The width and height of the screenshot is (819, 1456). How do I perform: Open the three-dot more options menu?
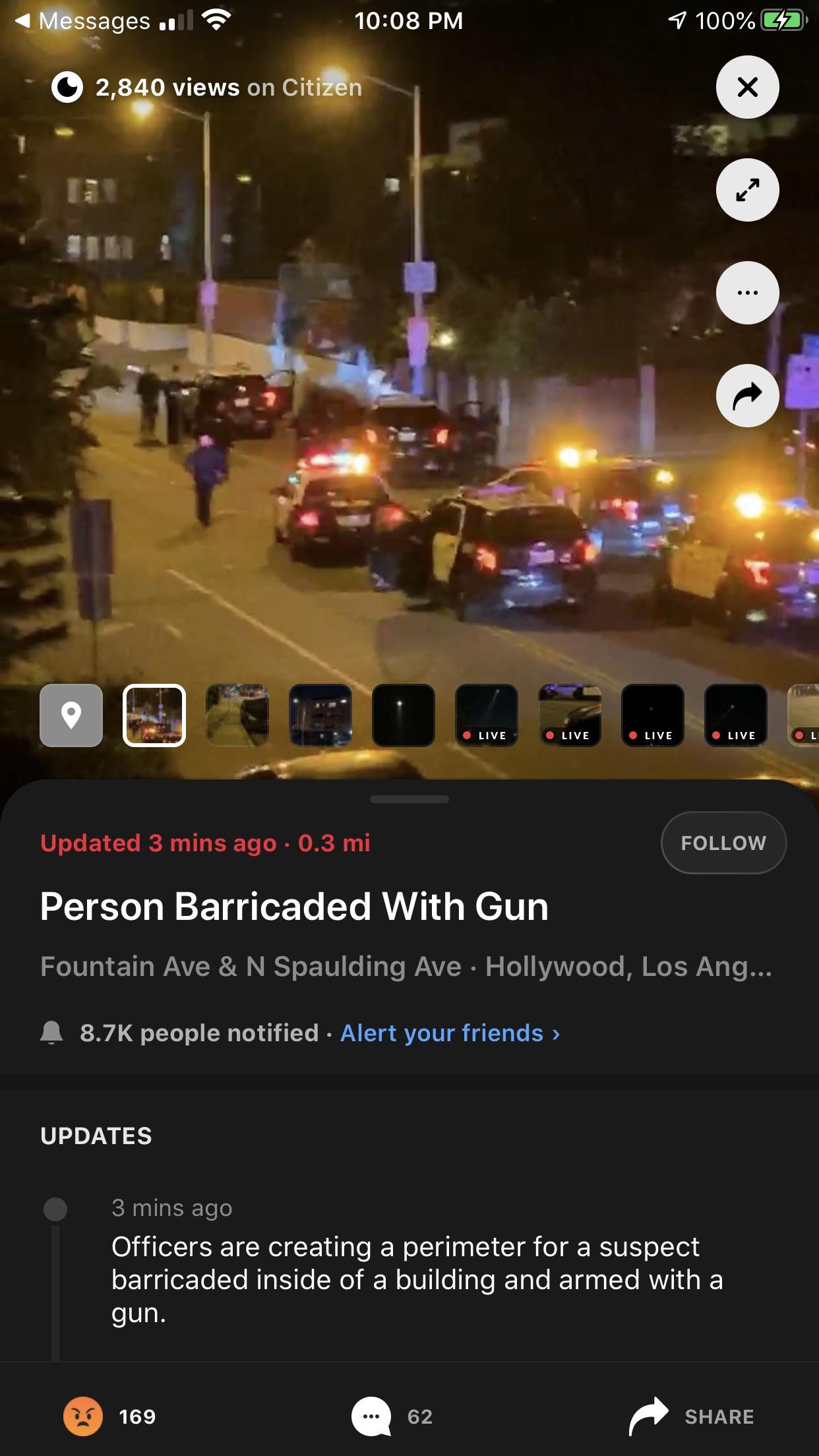[747, 293]
